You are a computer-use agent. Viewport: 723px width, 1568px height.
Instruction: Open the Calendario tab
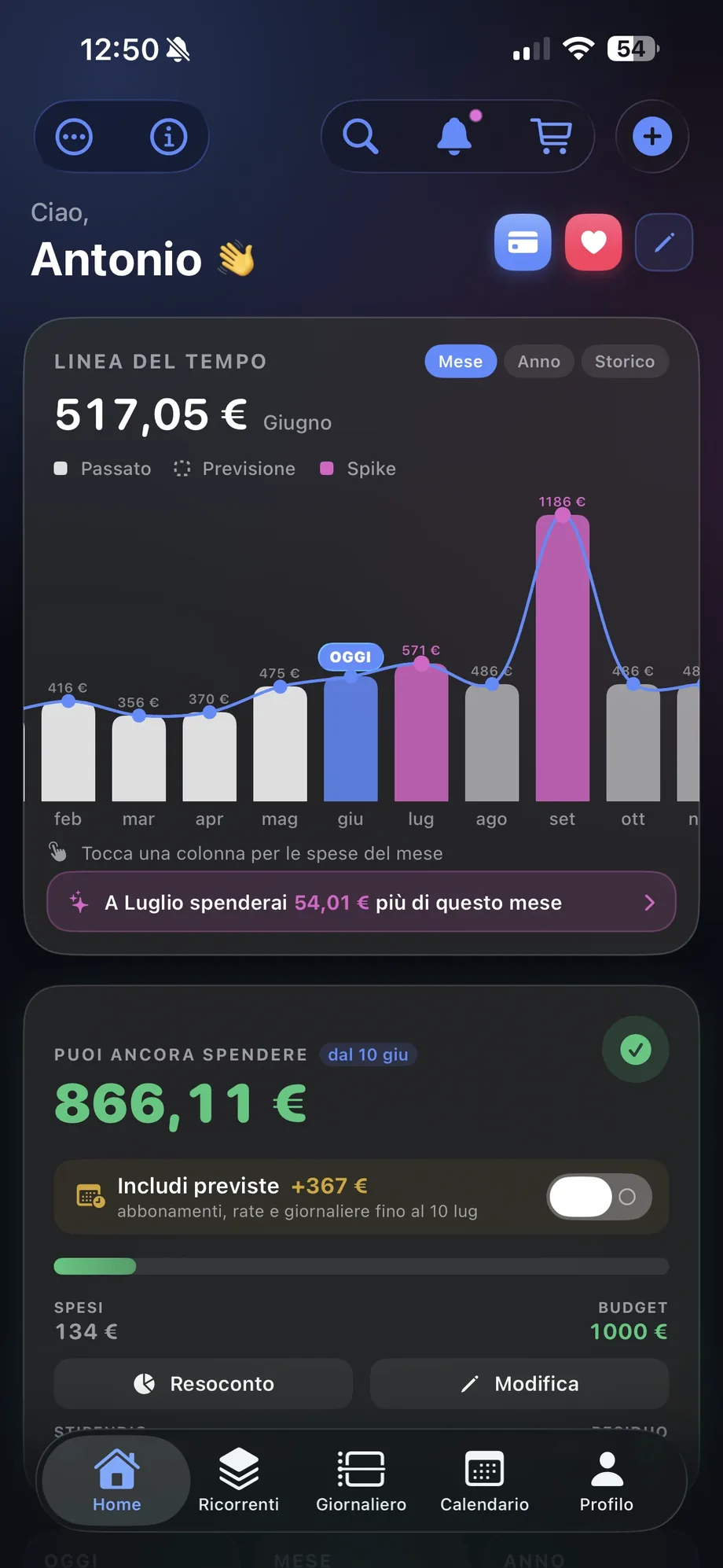[484, 1481]
